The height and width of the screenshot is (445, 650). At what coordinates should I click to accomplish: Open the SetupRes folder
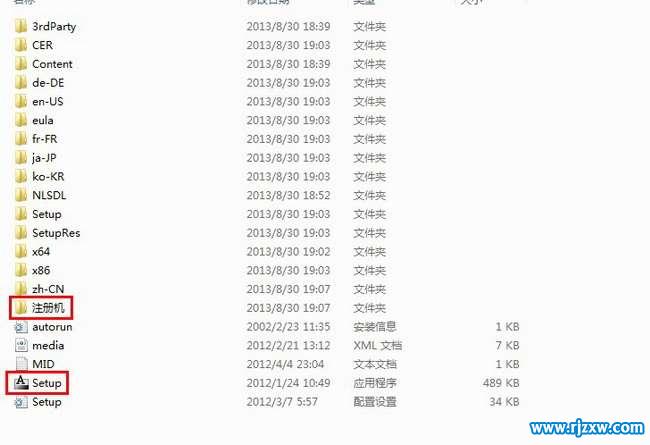(x=56, y=233)
